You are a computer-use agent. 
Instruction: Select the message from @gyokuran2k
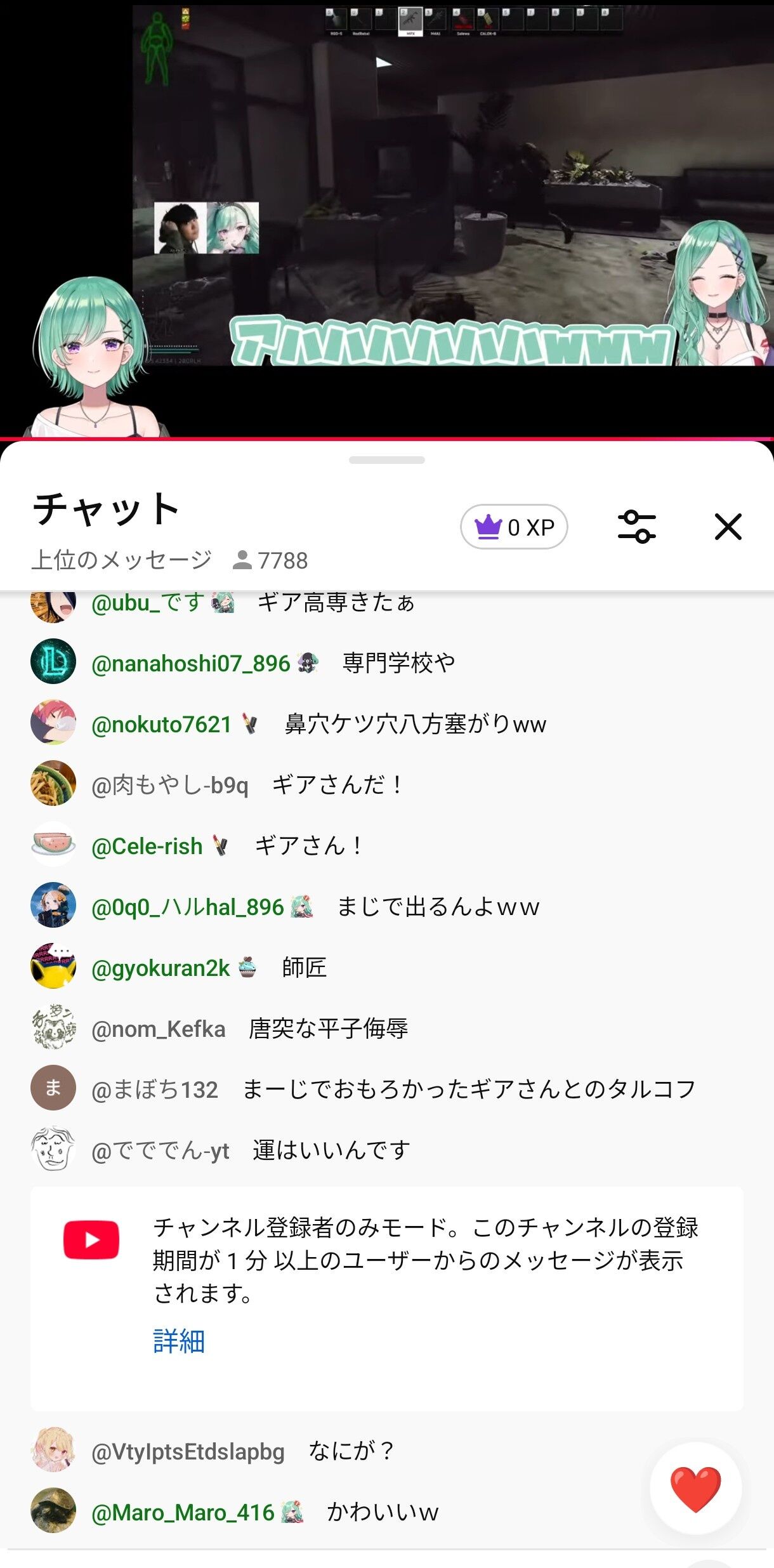387,967
